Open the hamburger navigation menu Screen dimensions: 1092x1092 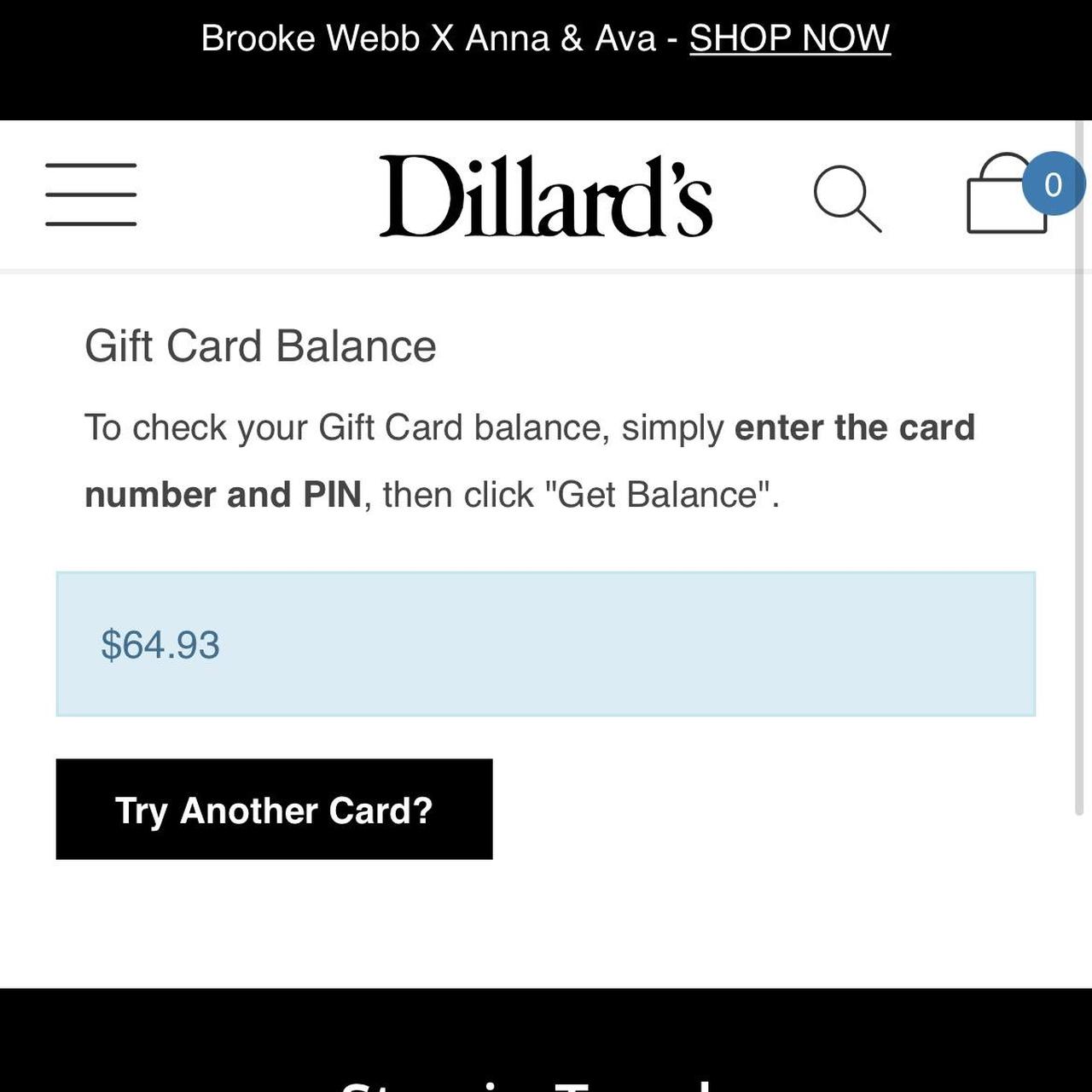(x=90, y=195)
